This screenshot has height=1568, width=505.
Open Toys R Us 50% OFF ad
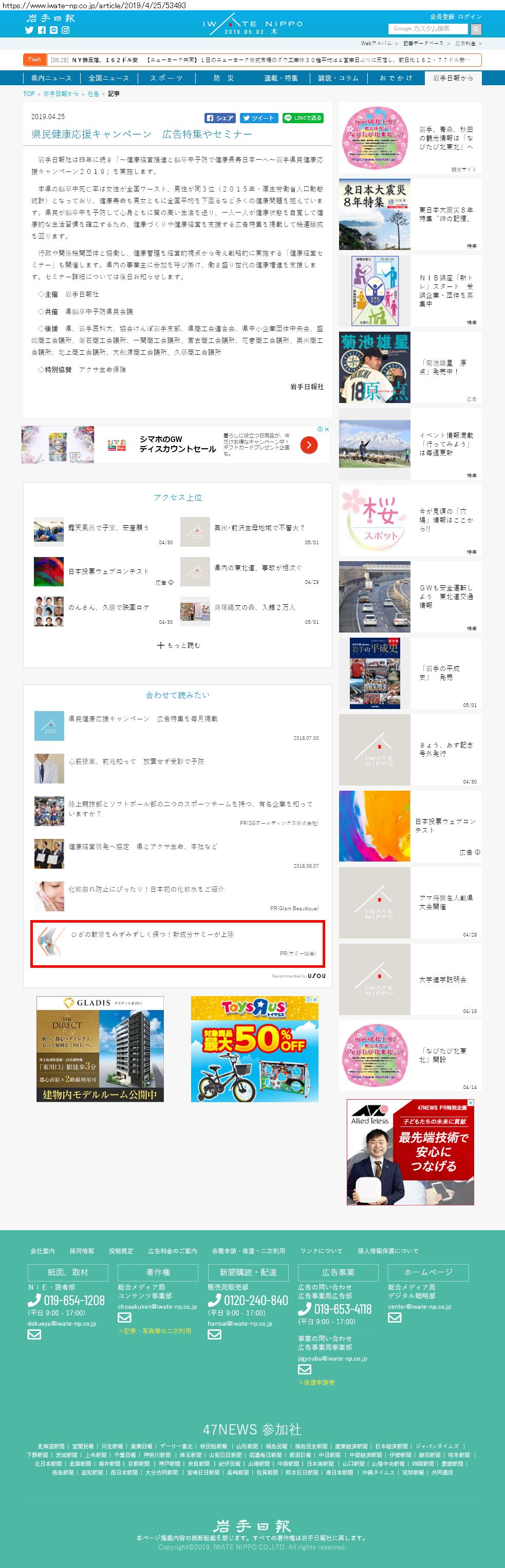(255, 1048)
